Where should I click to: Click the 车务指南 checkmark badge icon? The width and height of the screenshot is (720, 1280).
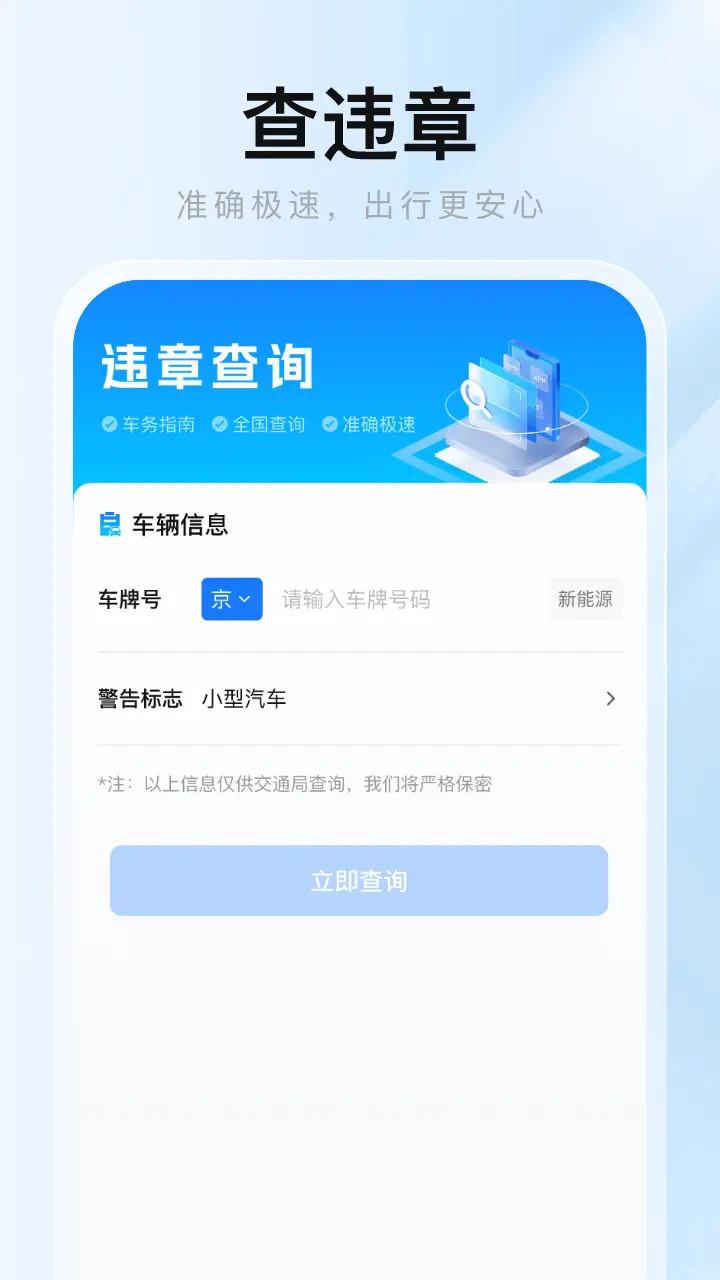pyautogui.click(x=108, y=424)
